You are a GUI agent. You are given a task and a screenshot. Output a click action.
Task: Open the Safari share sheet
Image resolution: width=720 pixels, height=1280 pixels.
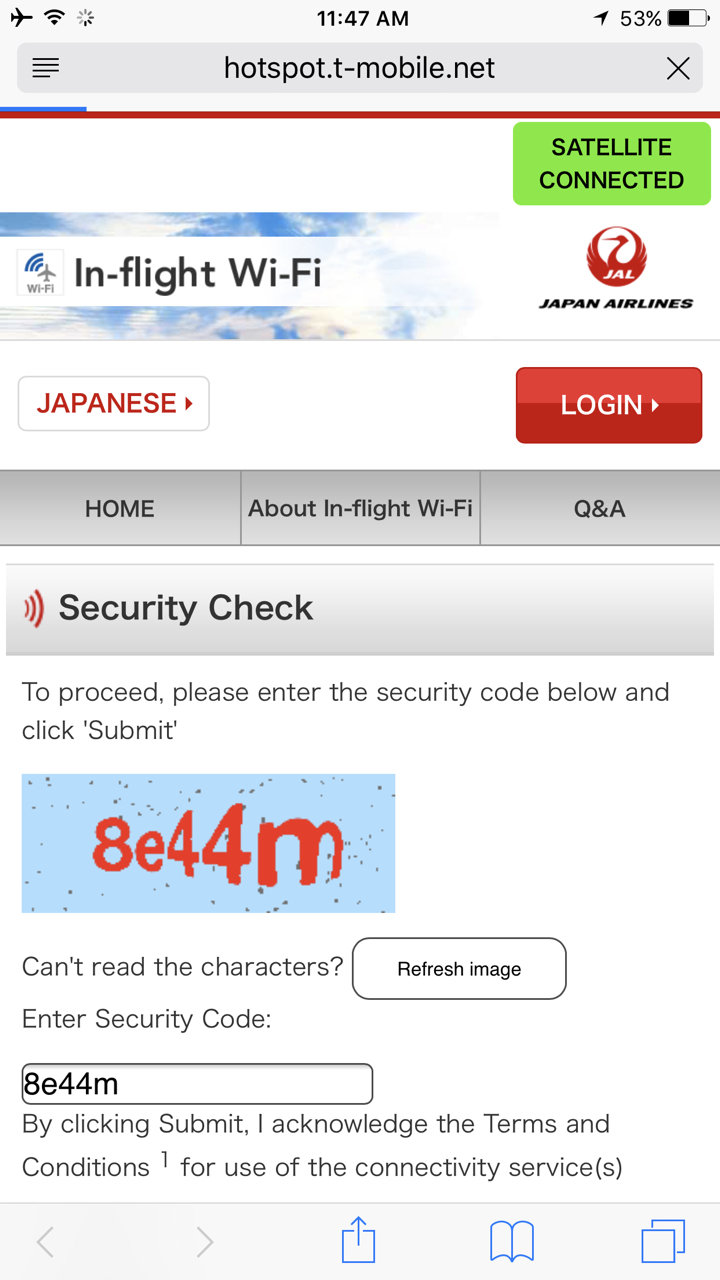click(x=358, y=1241)
